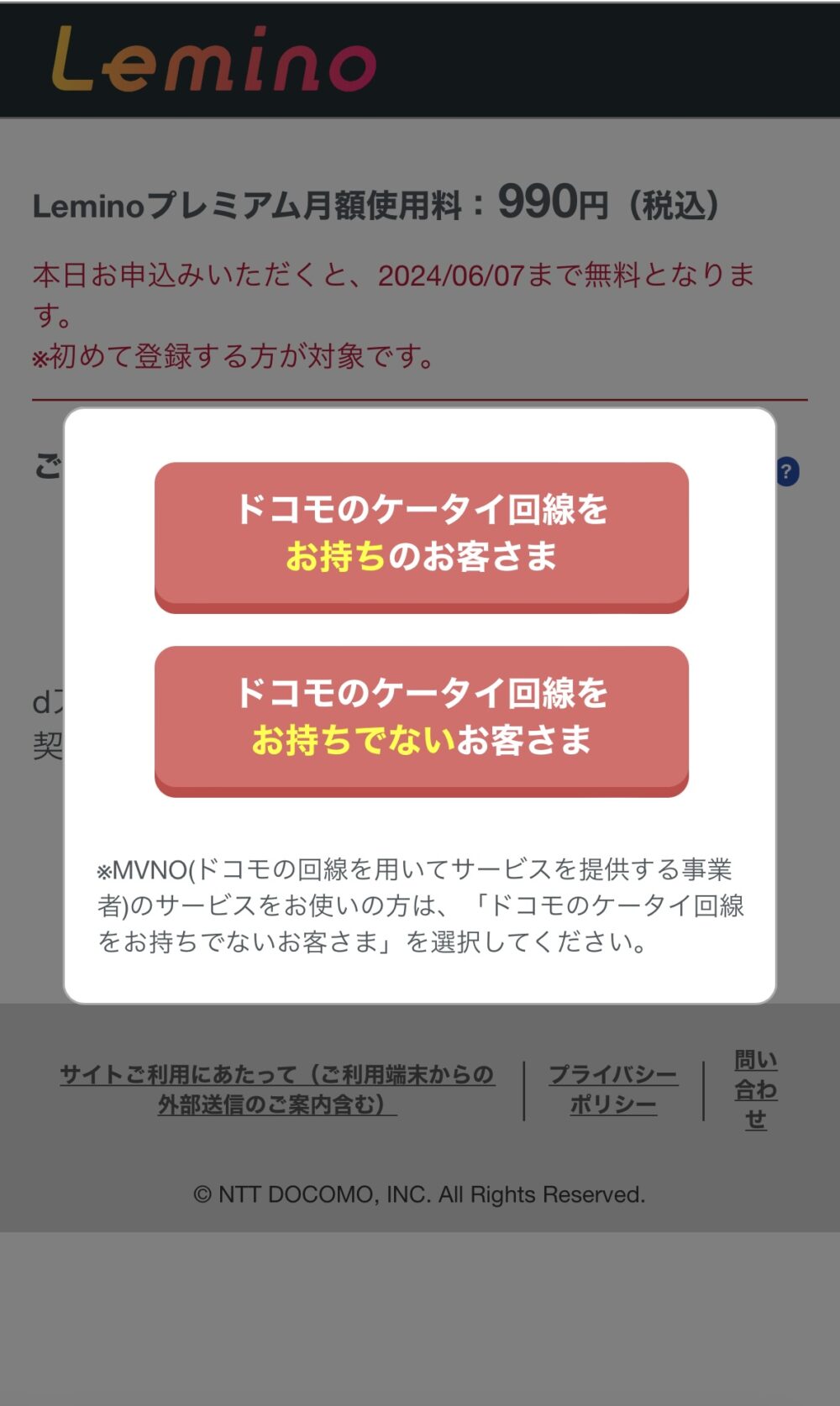Viewport: 840px width, 1406px height.
Task: Open サイトご利用にあたって link
Action: coord(276,1089)
